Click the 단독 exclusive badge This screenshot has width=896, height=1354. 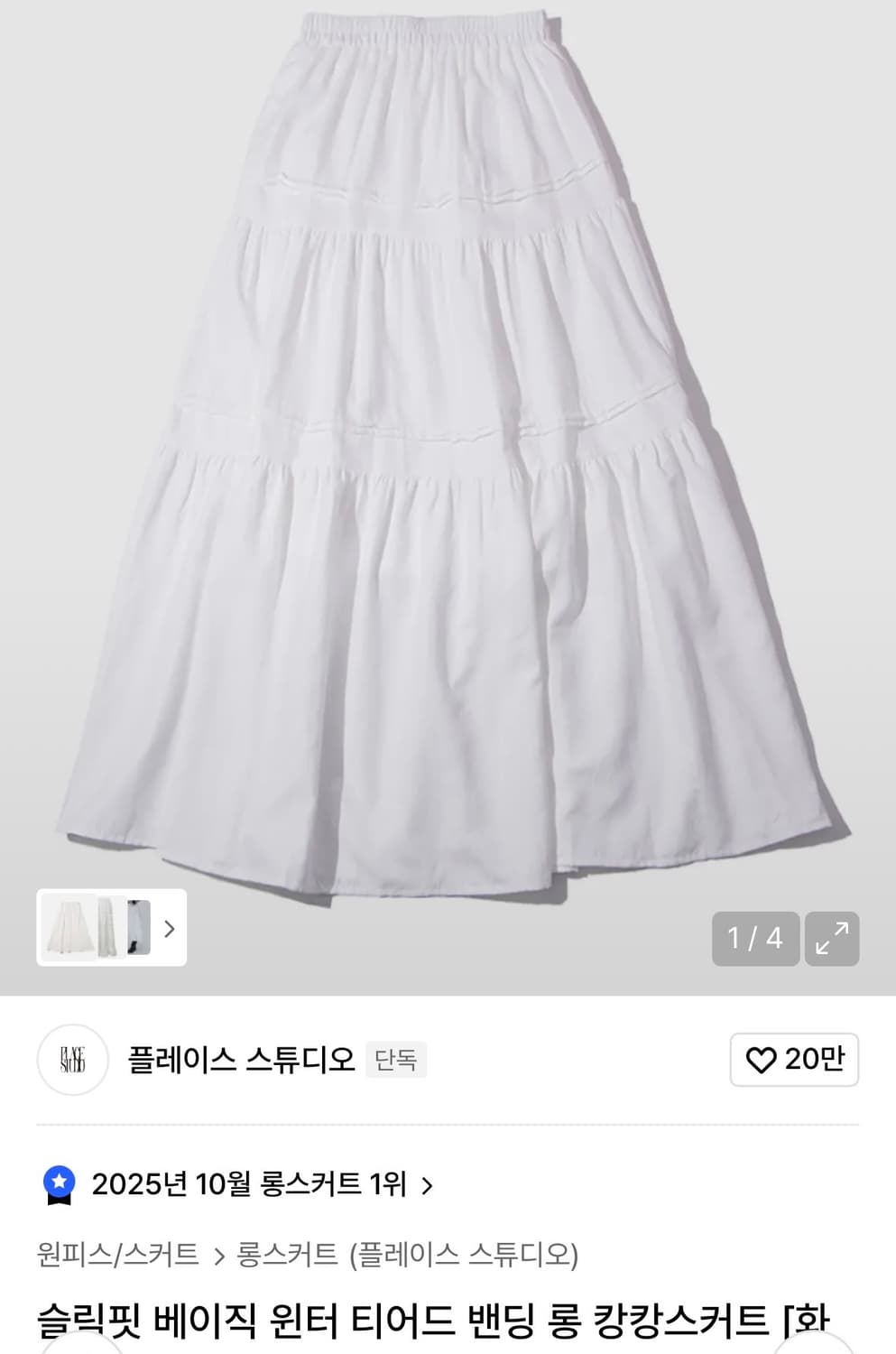[x=397, y=1061]
